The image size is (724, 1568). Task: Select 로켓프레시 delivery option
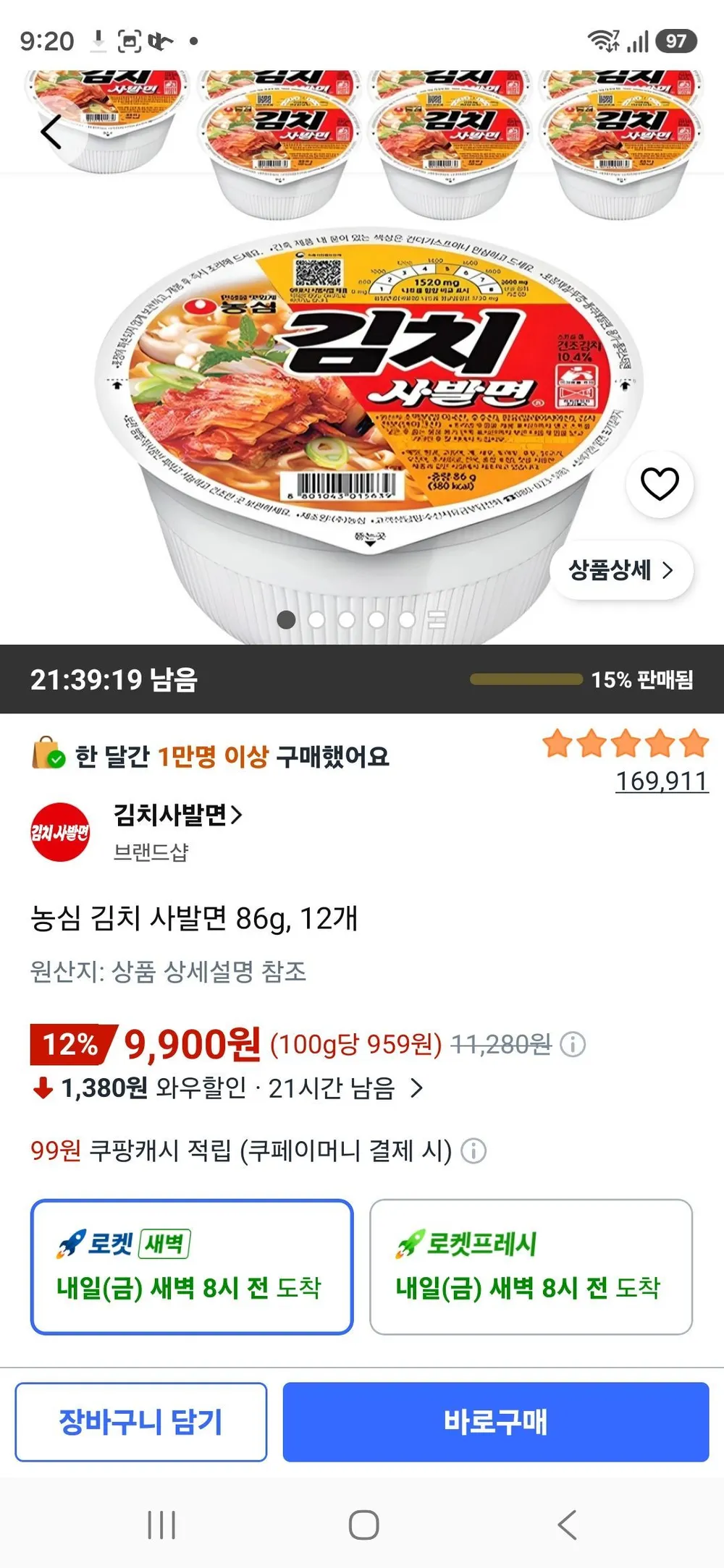pos(531,1266)
